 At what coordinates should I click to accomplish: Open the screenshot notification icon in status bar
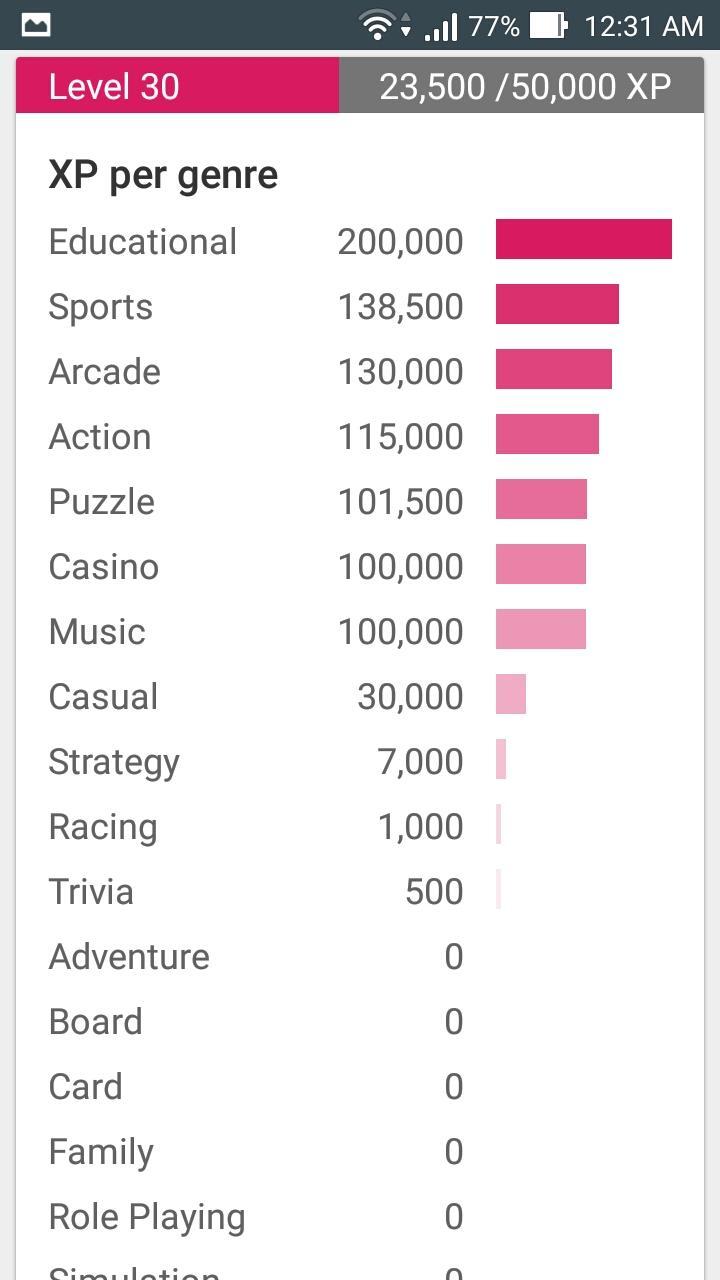(36, 22)
